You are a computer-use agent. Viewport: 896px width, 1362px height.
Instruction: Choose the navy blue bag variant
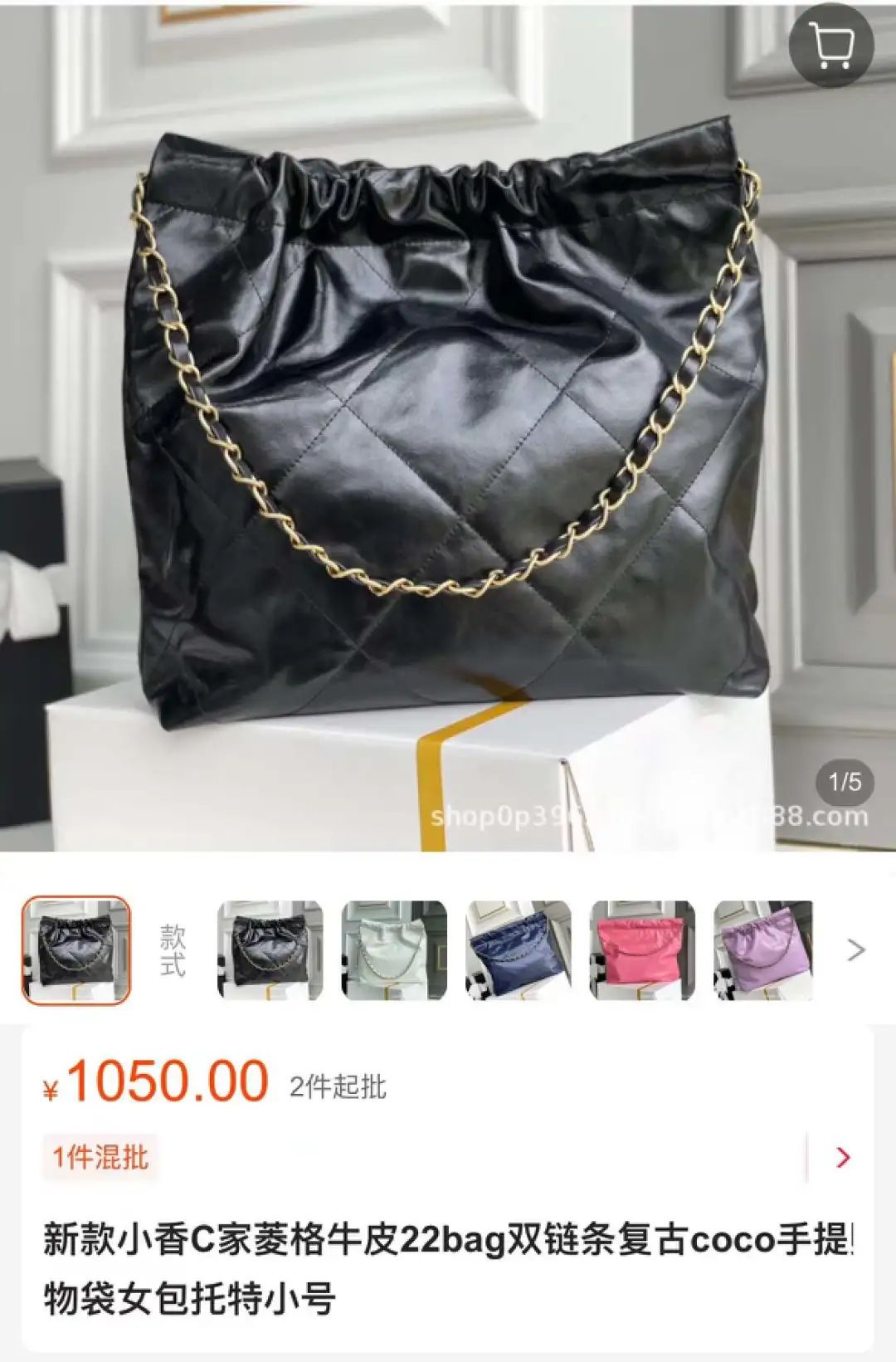pos(518,950)
